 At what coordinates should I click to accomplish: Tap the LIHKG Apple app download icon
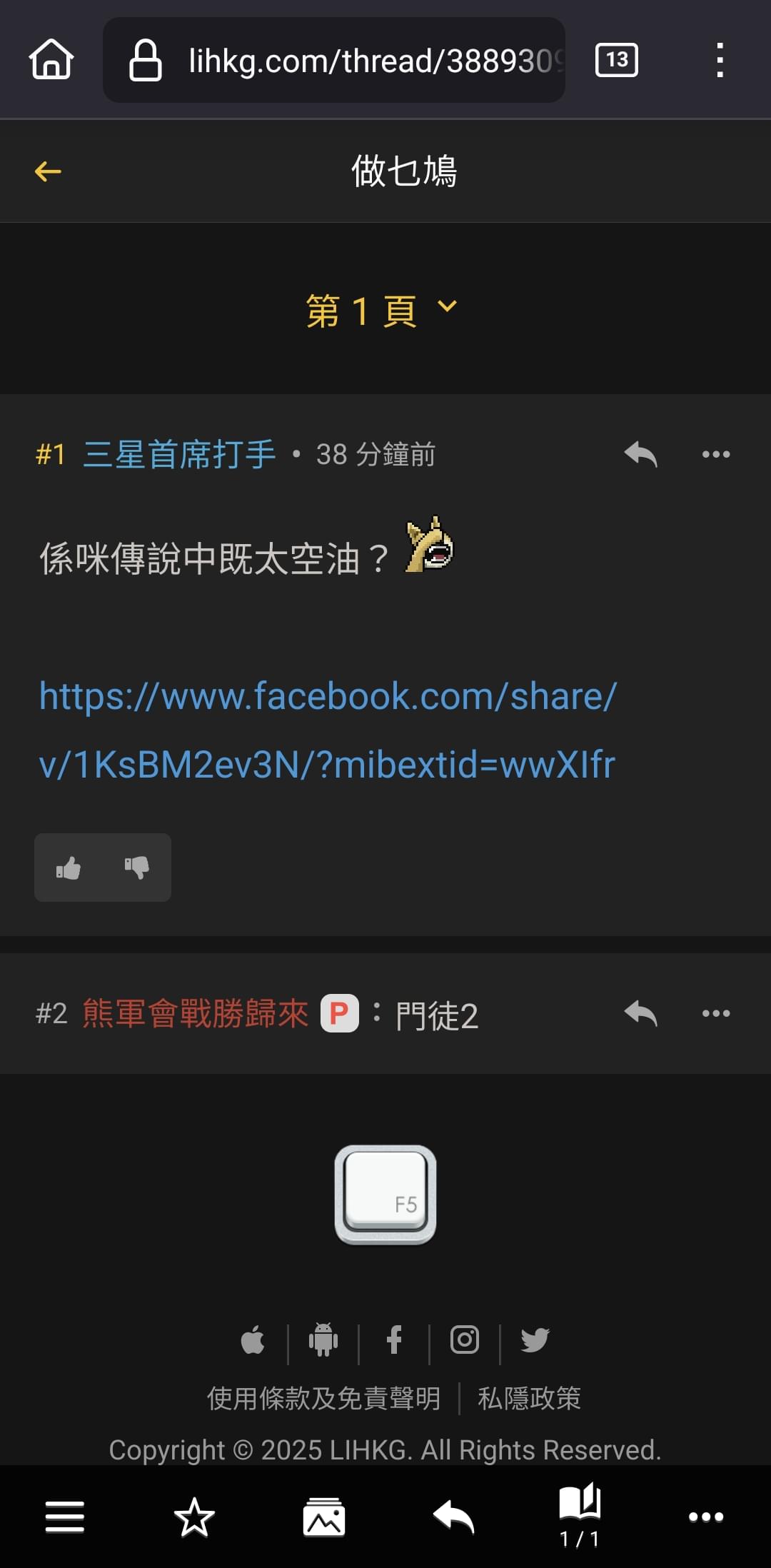[x=253, y=1340]
